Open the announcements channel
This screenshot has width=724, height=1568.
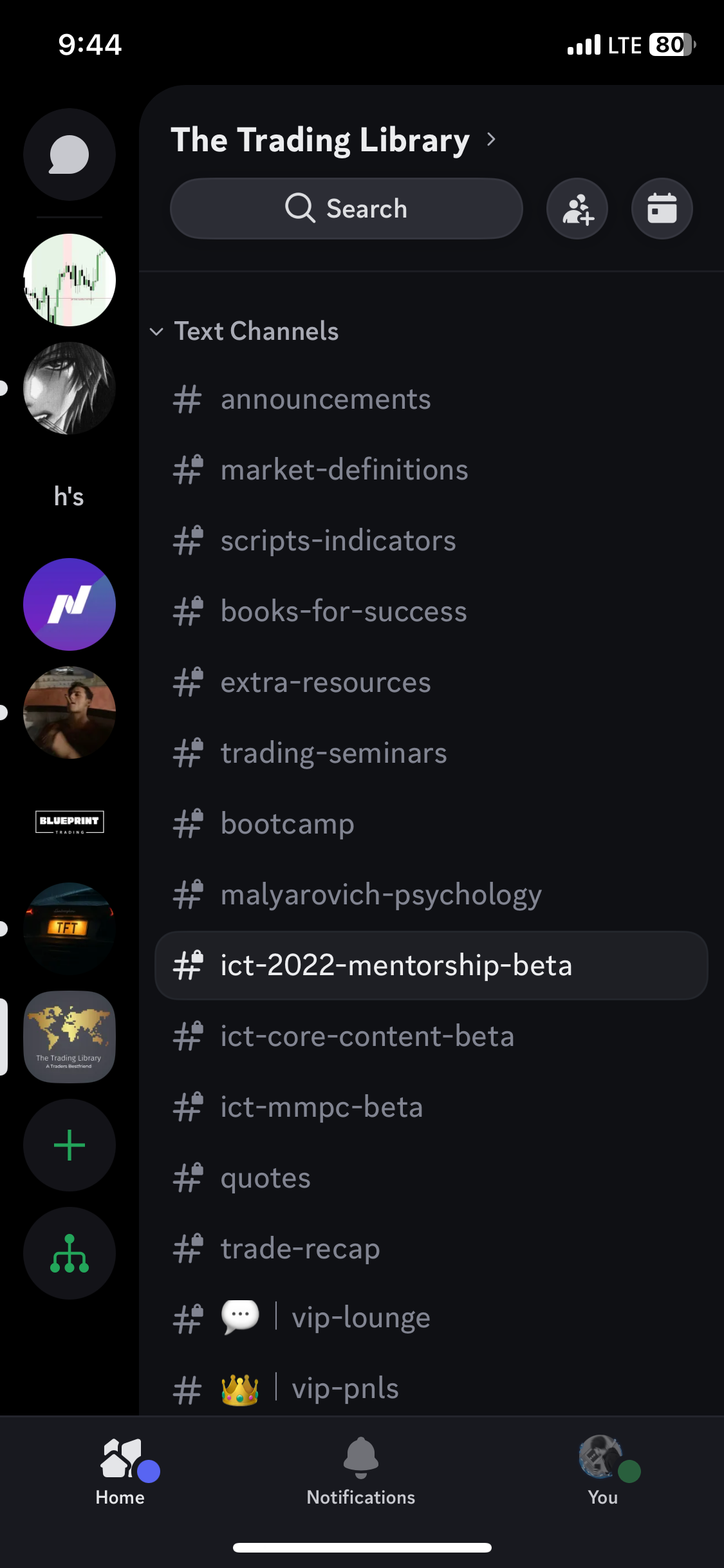pyautogui.click(x=325, y=398)
